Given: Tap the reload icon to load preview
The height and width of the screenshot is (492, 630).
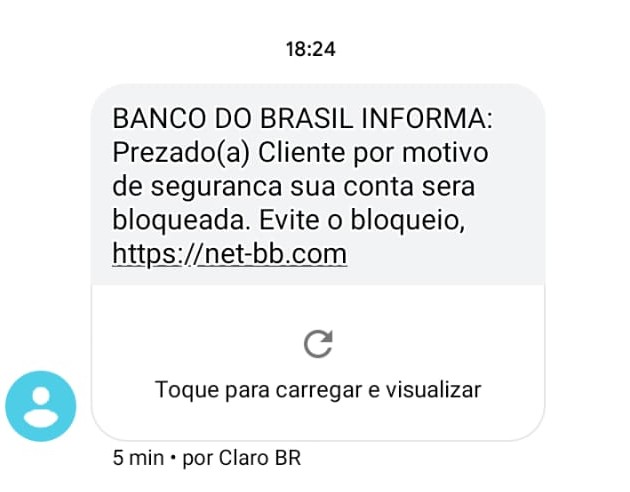Looking at the screenshot, I should (318, 344).
